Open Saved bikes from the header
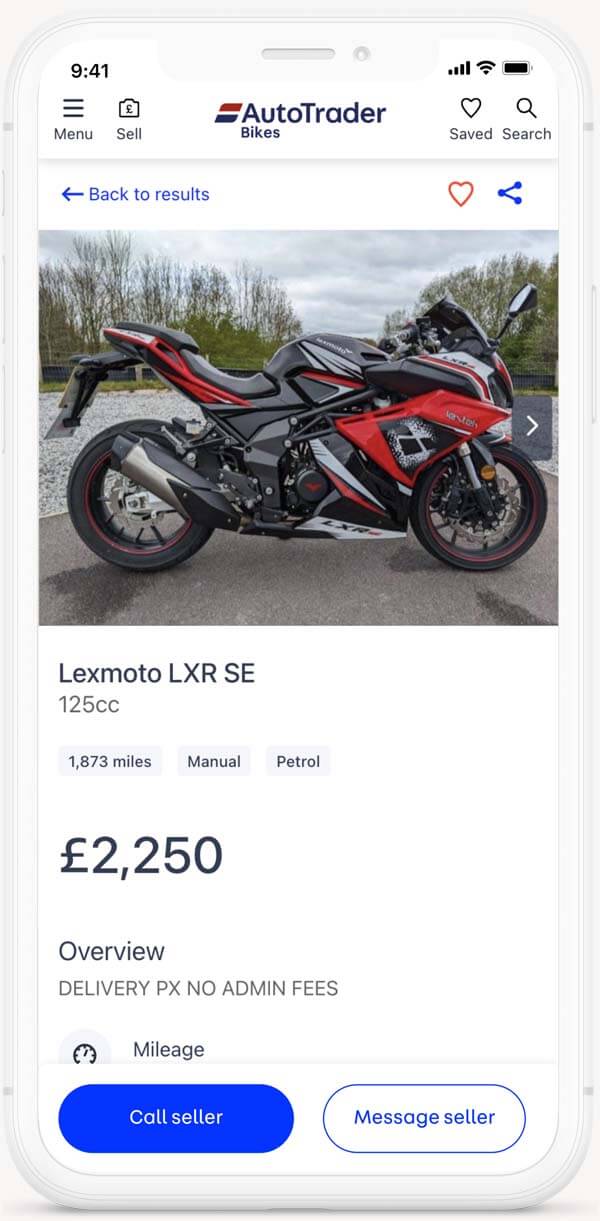The width and height of the screenshot is (600, 1221). coord(470,119)
